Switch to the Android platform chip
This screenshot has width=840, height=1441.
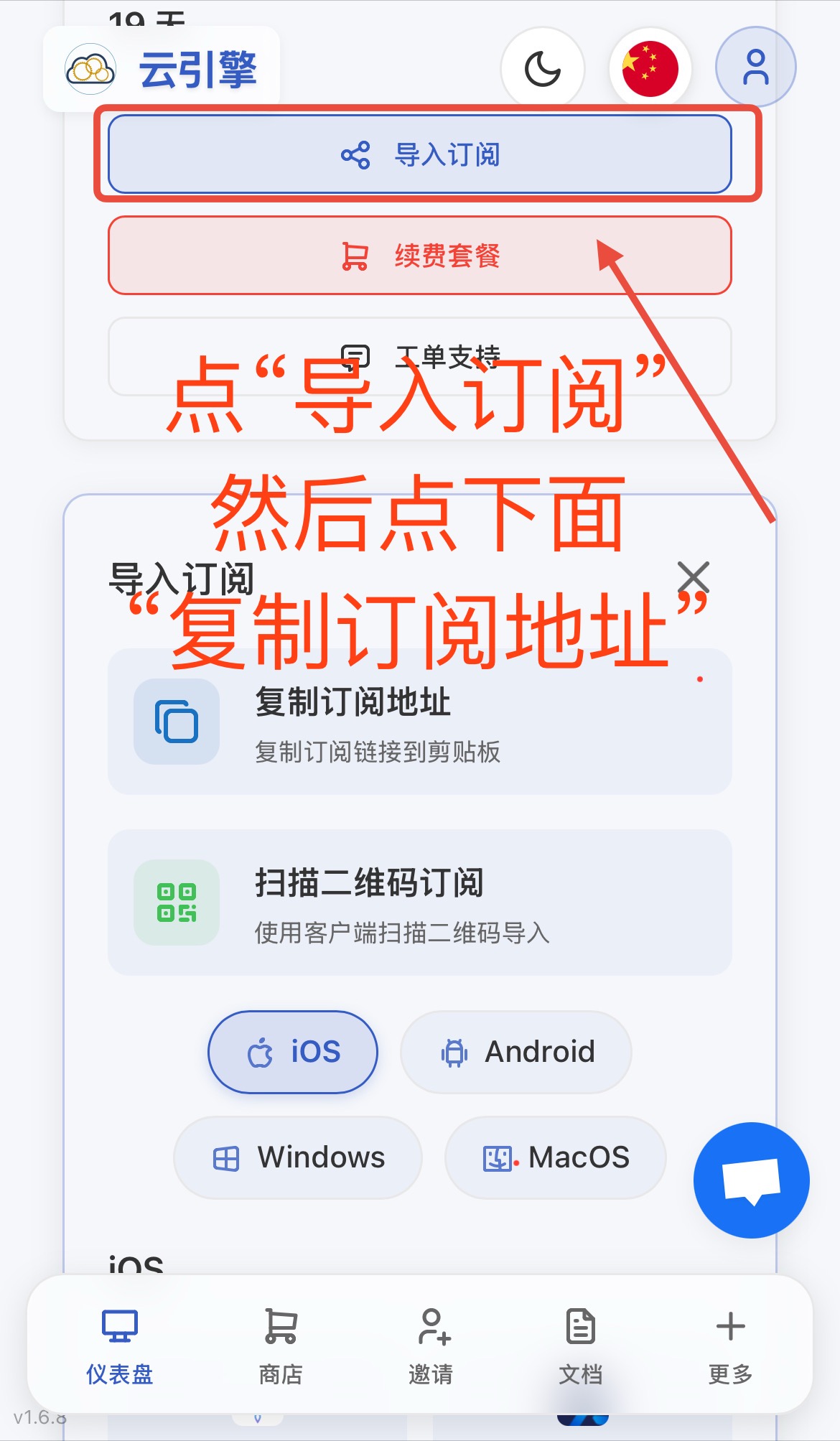[516, 1052]
